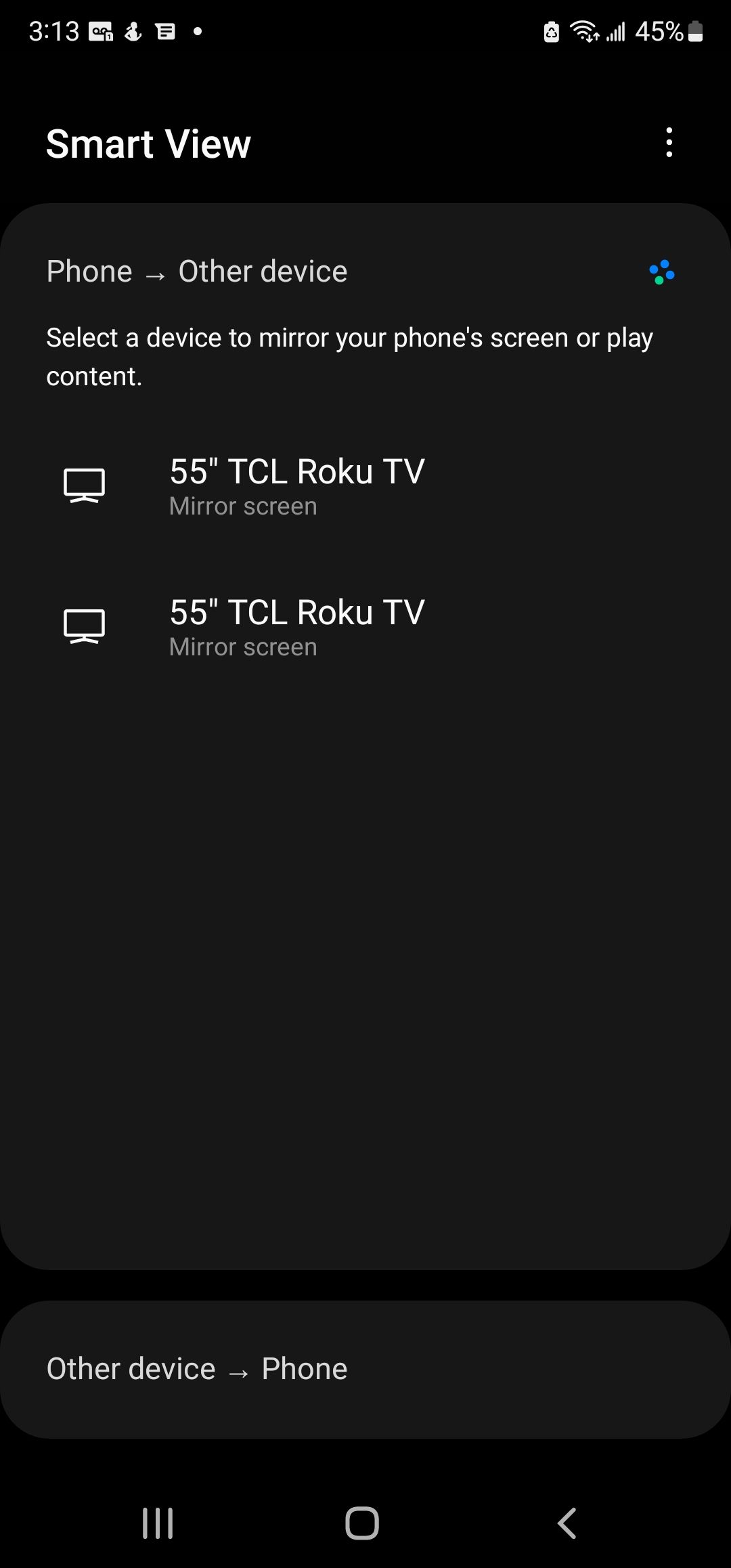Tap the message notification icon in the status bar
The width and height of the screenshot is (731, 1568).
(164, 30)
